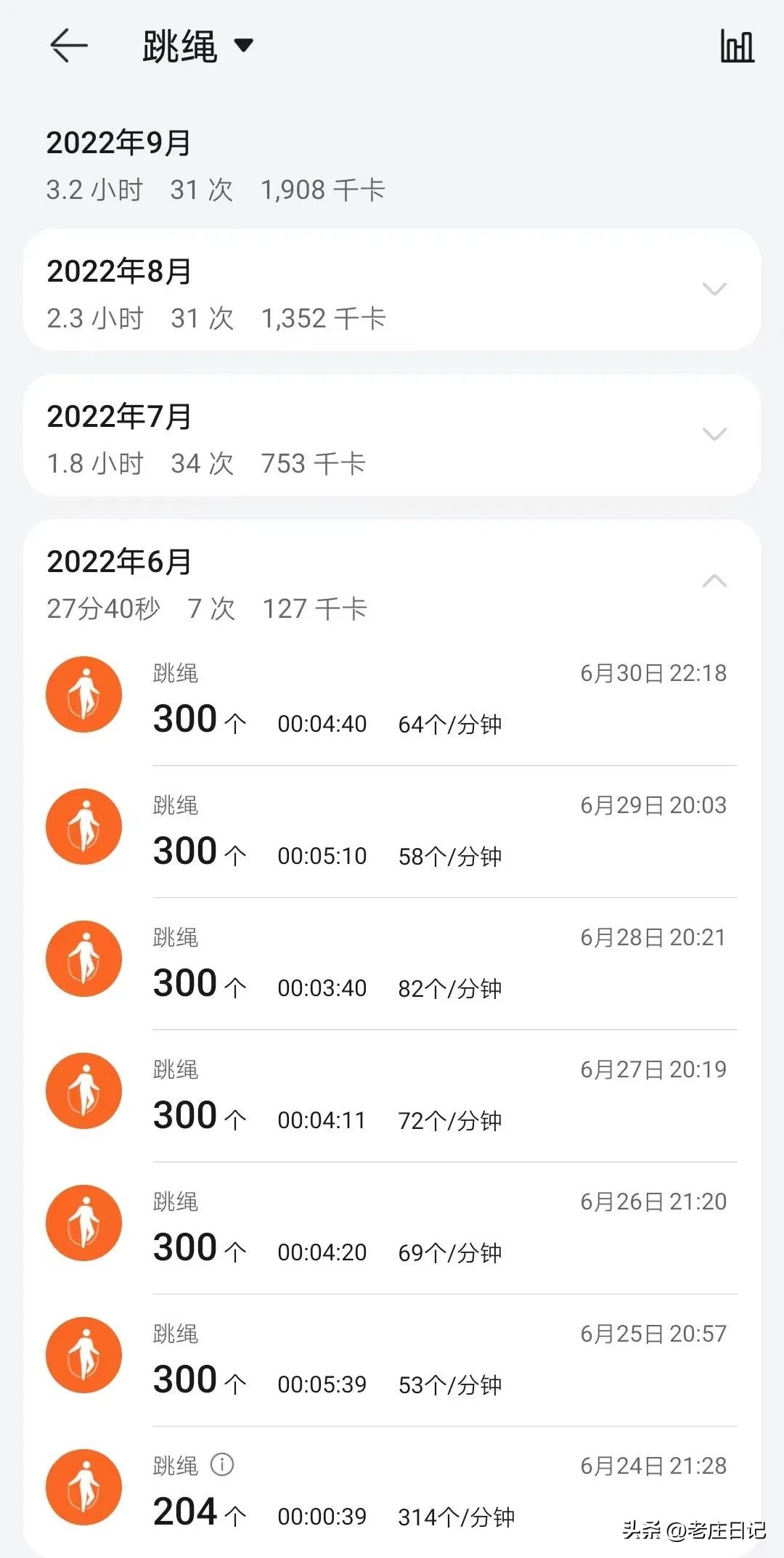Click the jump rope icon for June 26 session

coord(83,1223)
